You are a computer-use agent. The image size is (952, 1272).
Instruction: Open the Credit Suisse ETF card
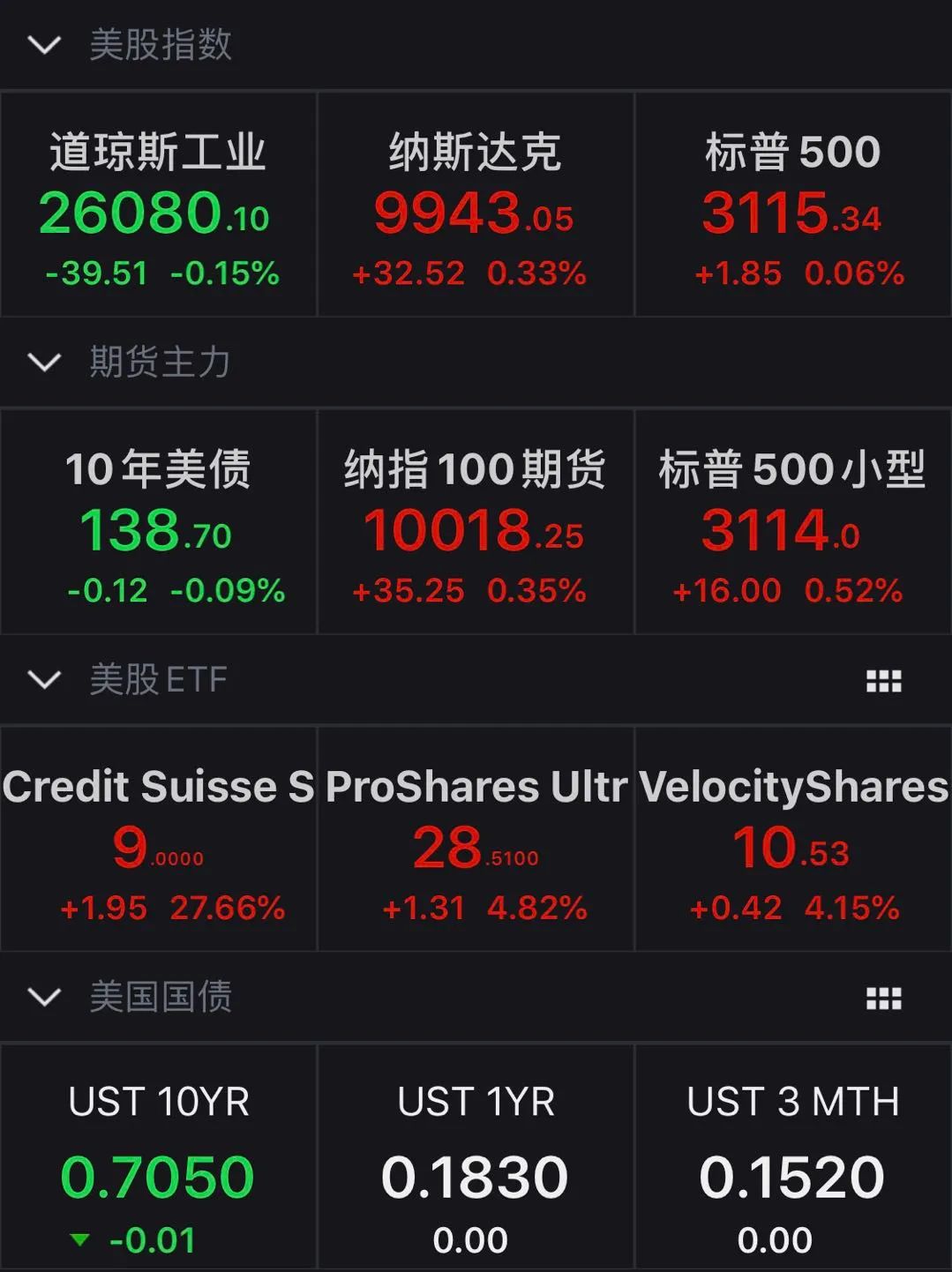pos(159,840)
